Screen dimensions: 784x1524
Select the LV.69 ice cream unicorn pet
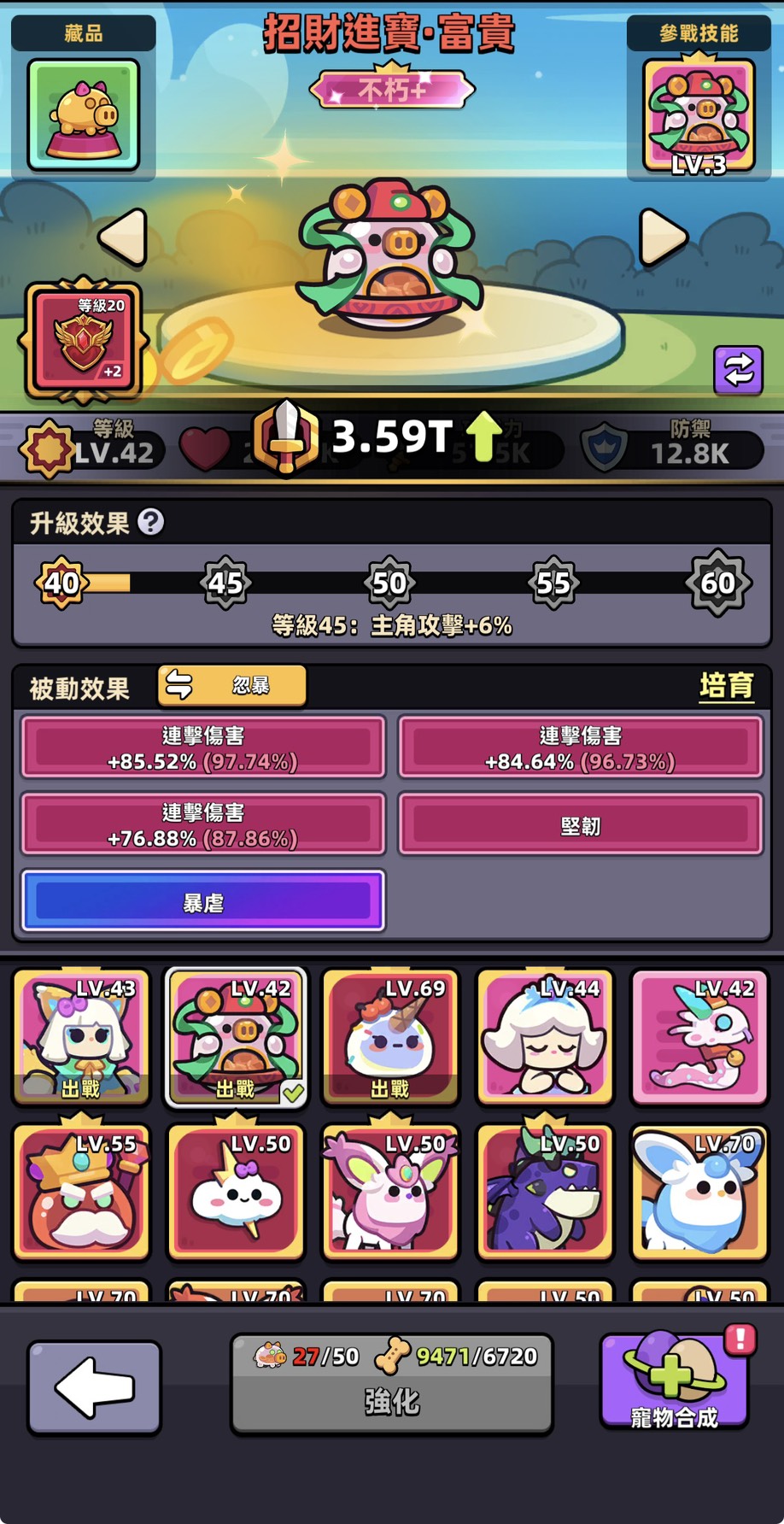pos(390,1036)
